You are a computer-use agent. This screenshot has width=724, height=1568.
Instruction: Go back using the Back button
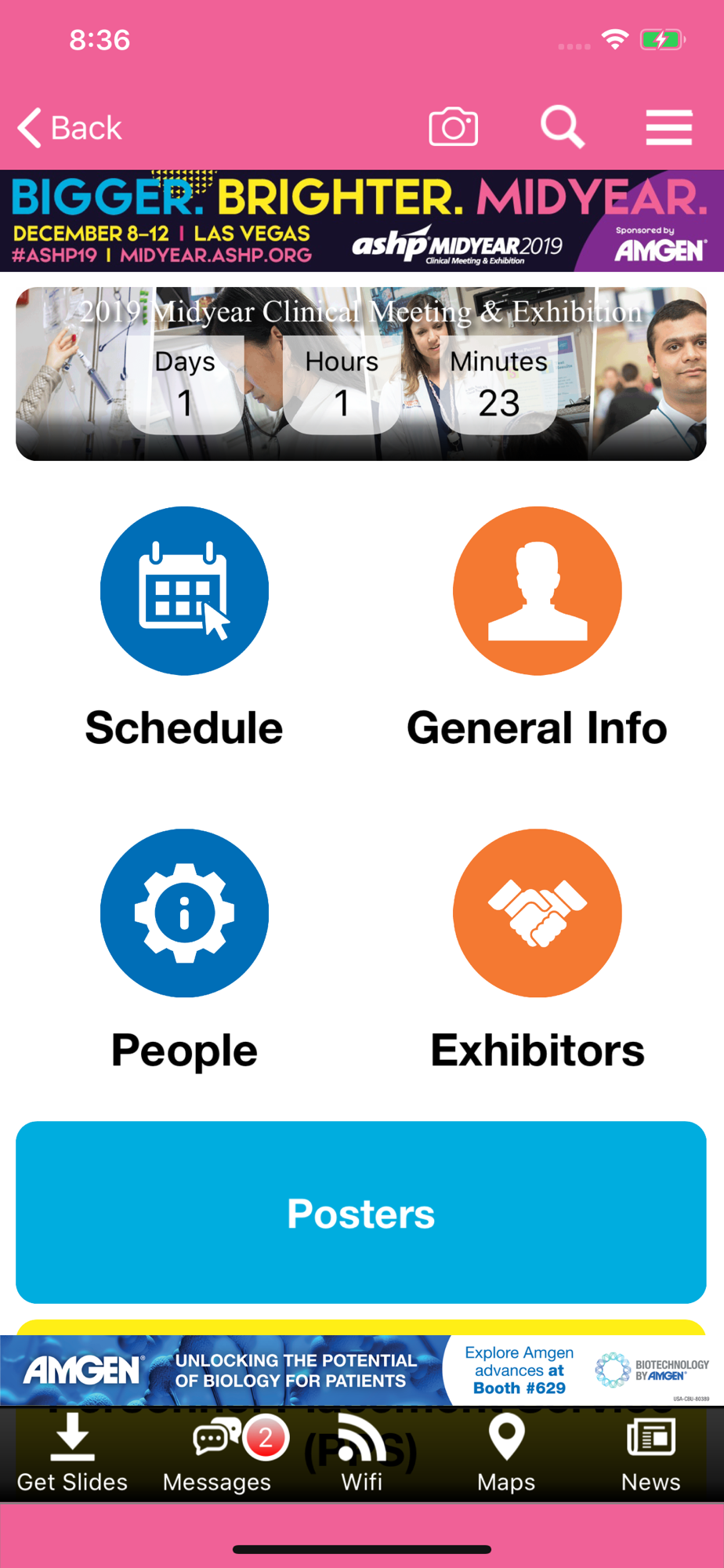[71, 128]
